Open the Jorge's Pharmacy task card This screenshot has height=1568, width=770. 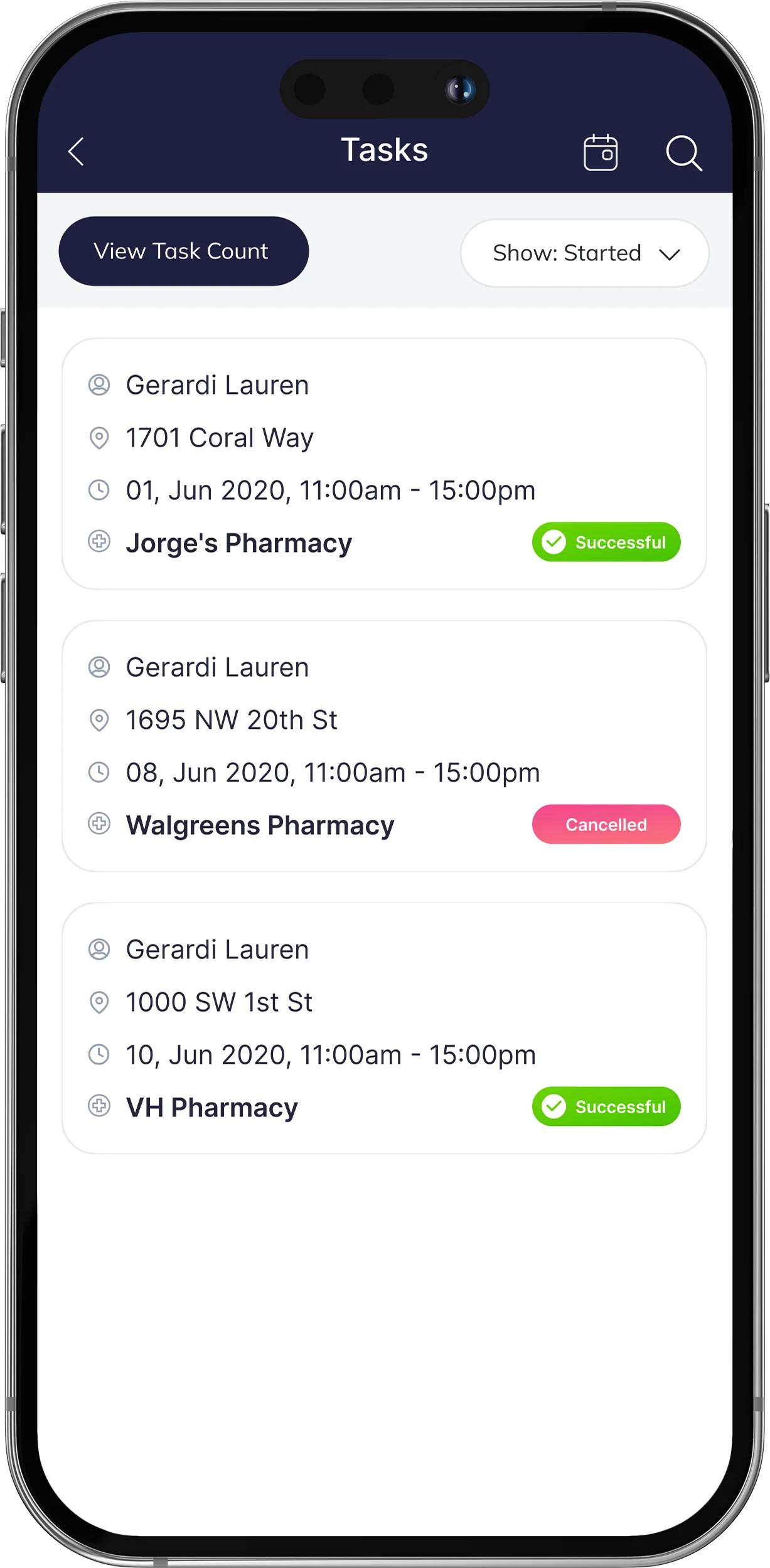(384, 464)
